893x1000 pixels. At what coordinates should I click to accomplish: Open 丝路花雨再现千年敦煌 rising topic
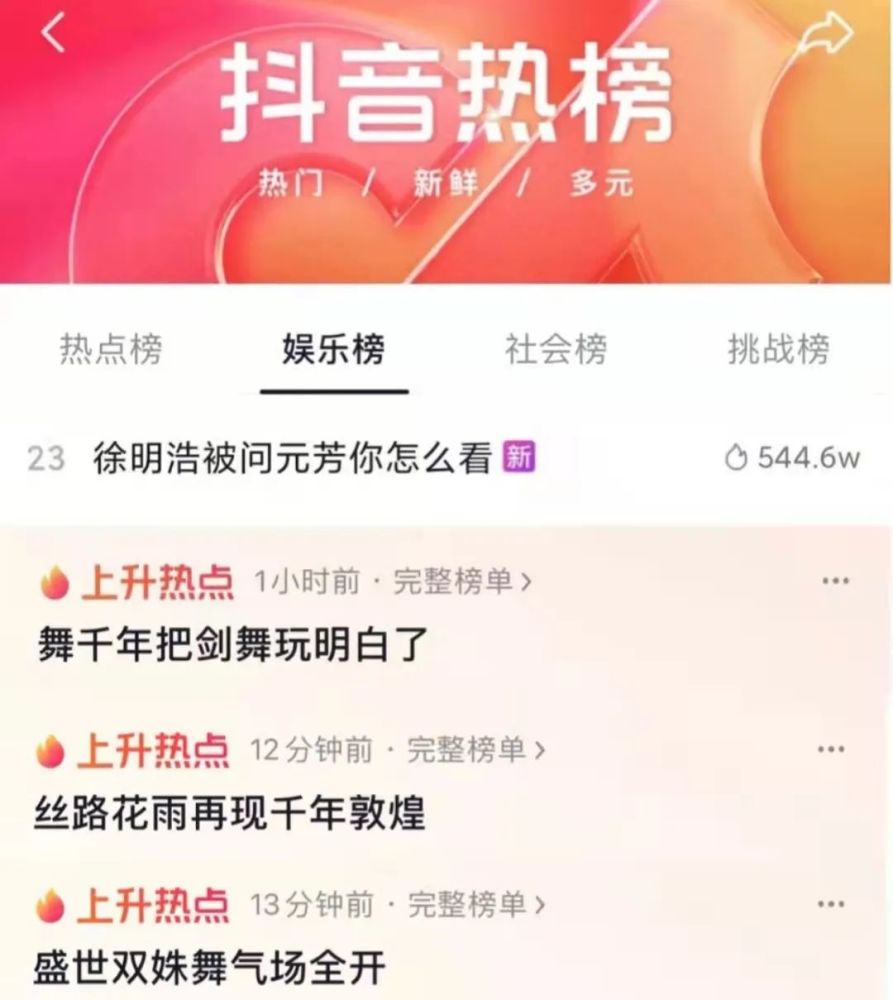pyautogui.click(x=230, y=813)
